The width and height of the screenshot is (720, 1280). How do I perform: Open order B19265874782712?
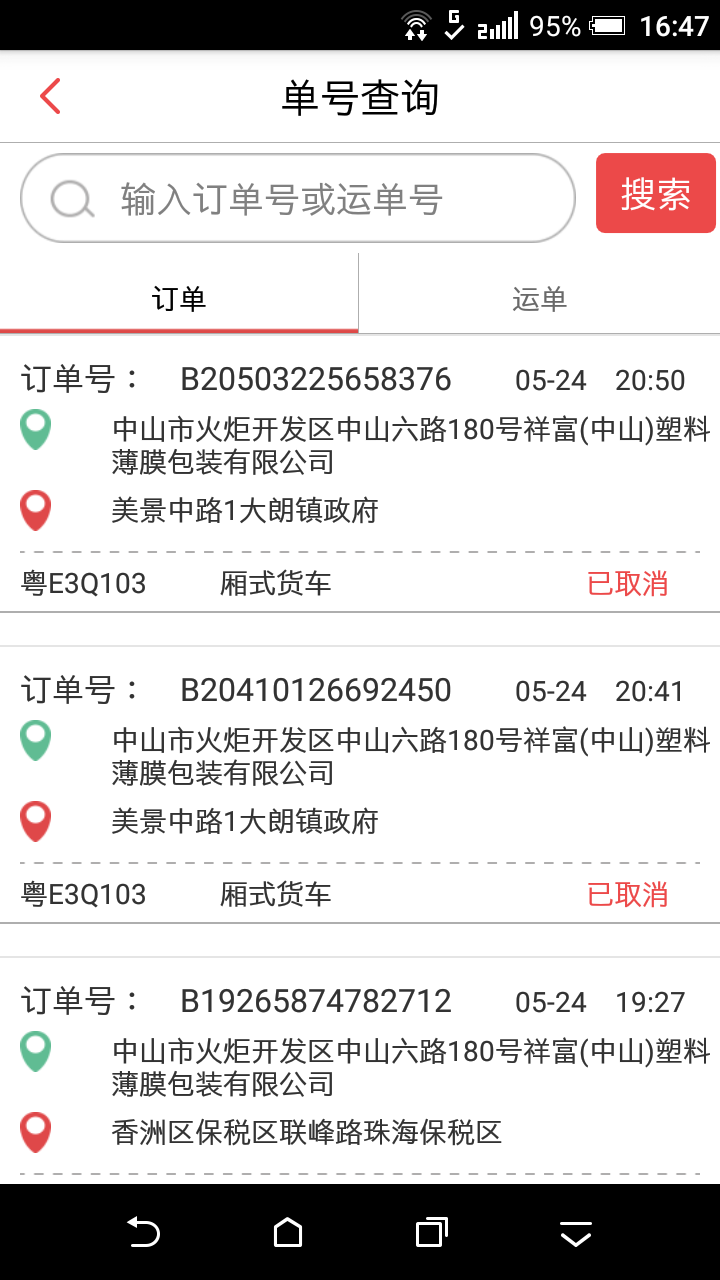[x=360, y=1068]
